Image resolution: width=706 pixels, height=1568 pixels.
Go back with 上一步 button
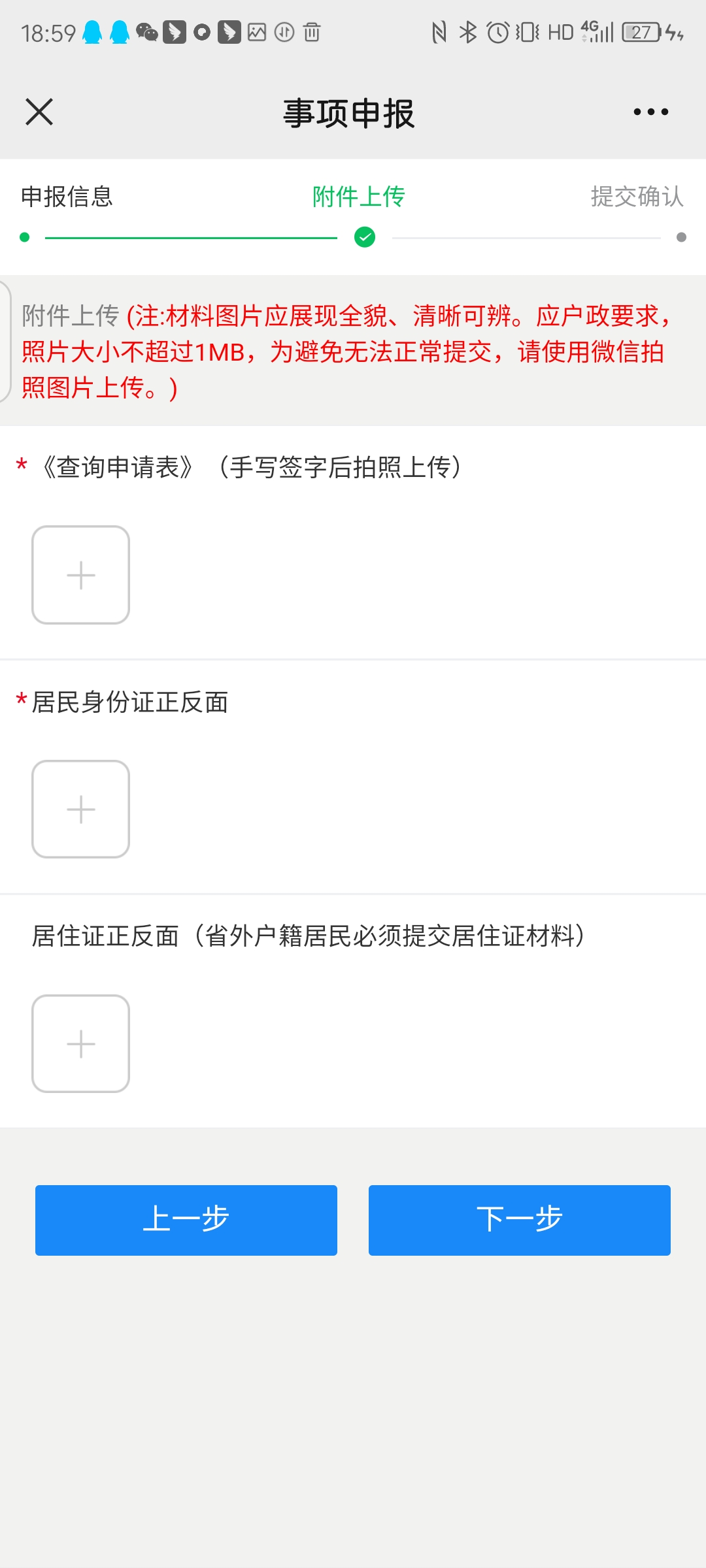pos(186,1220)
